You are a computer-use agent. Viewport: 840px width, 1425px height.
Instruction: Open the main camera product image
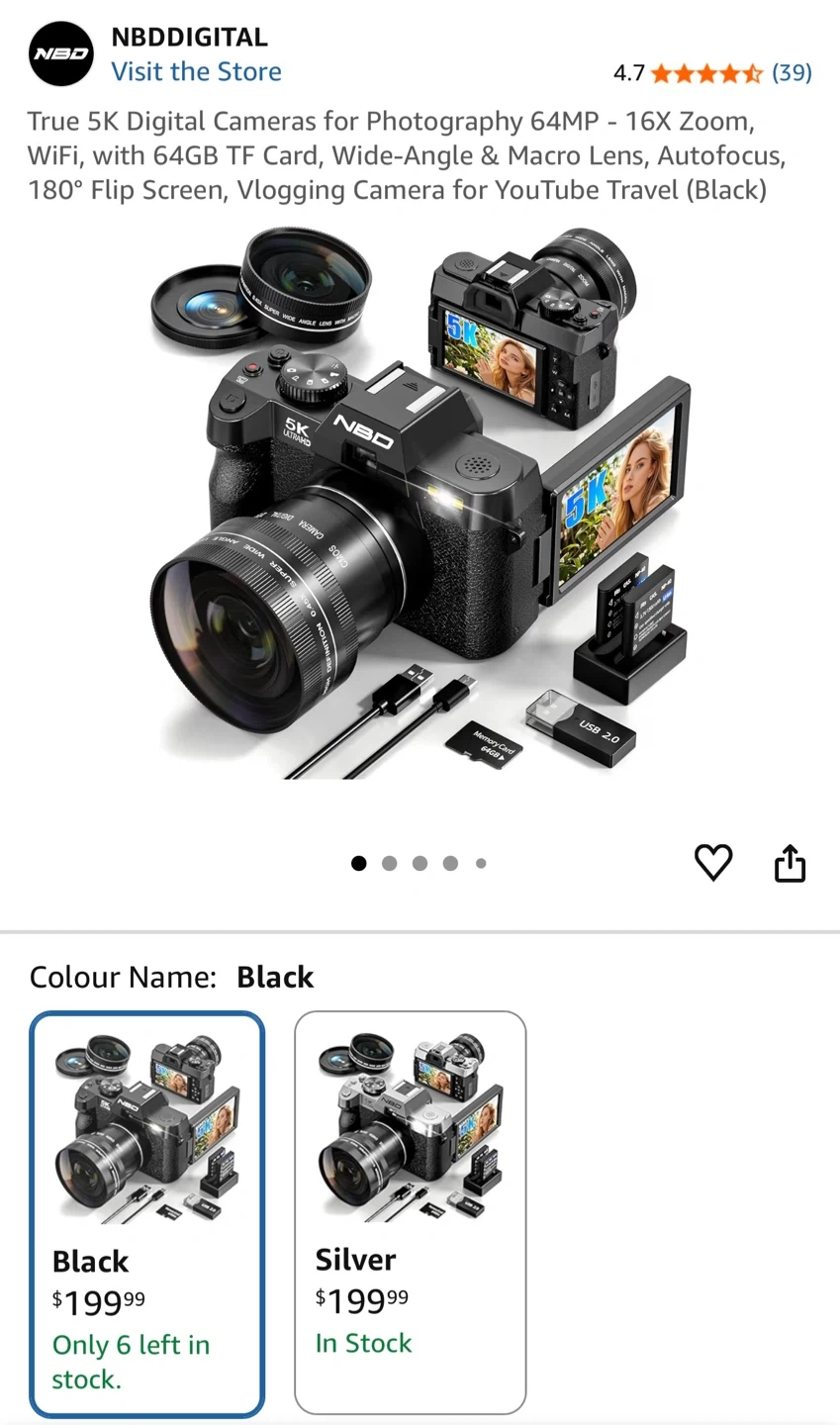point(420,505)
